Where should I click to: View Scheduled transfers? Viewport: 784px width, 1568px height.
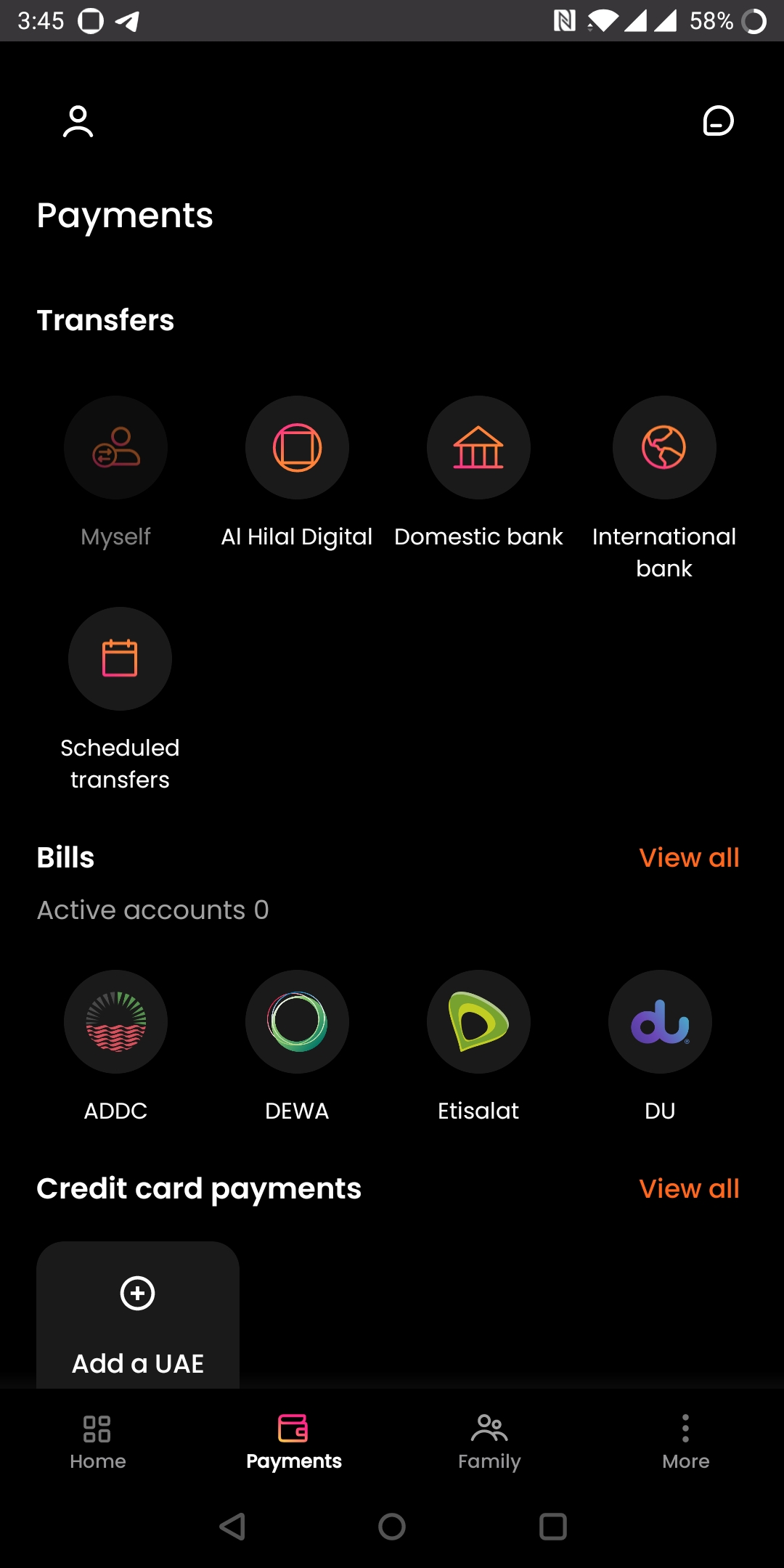[120, 659]
